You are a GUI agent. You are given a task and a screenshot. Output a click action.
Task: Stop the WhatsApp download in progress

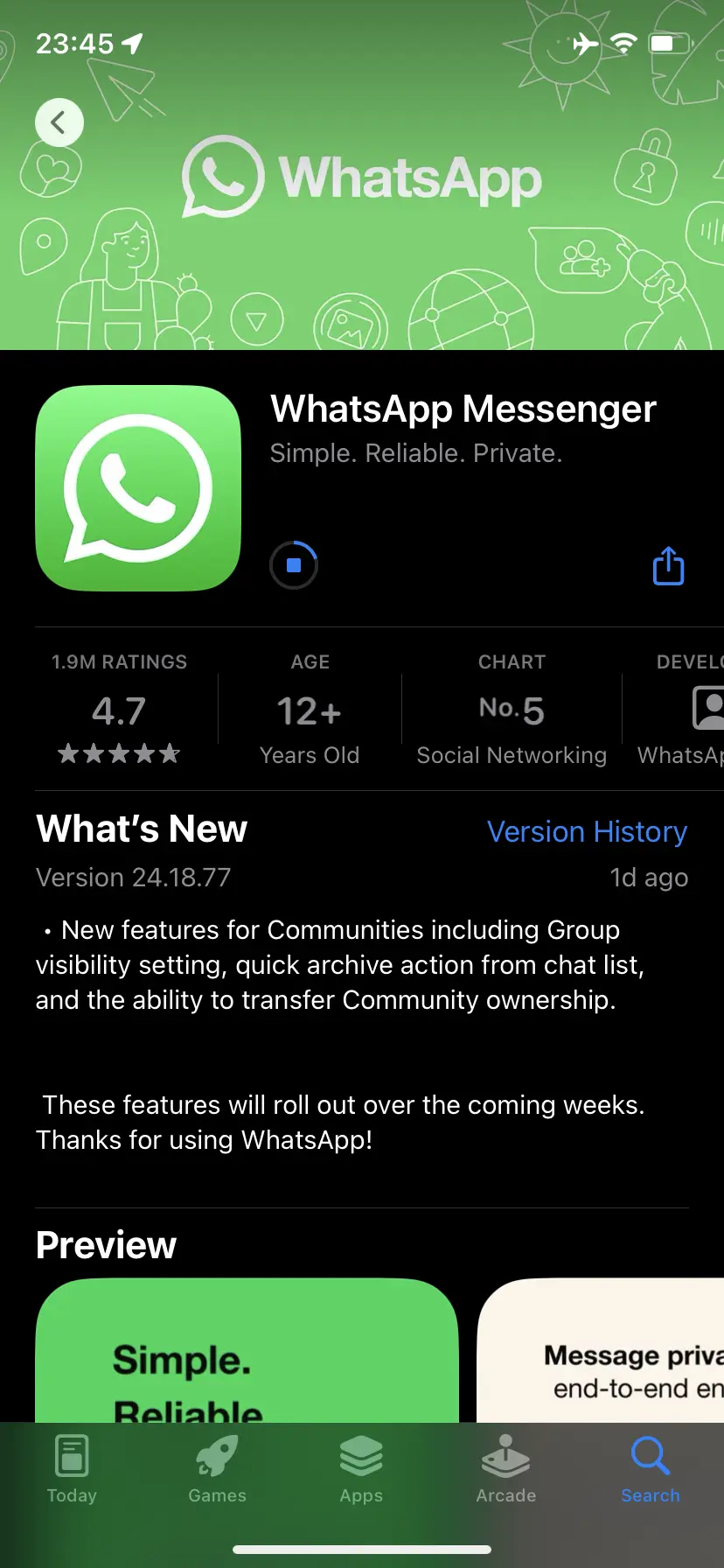[294, 565]
